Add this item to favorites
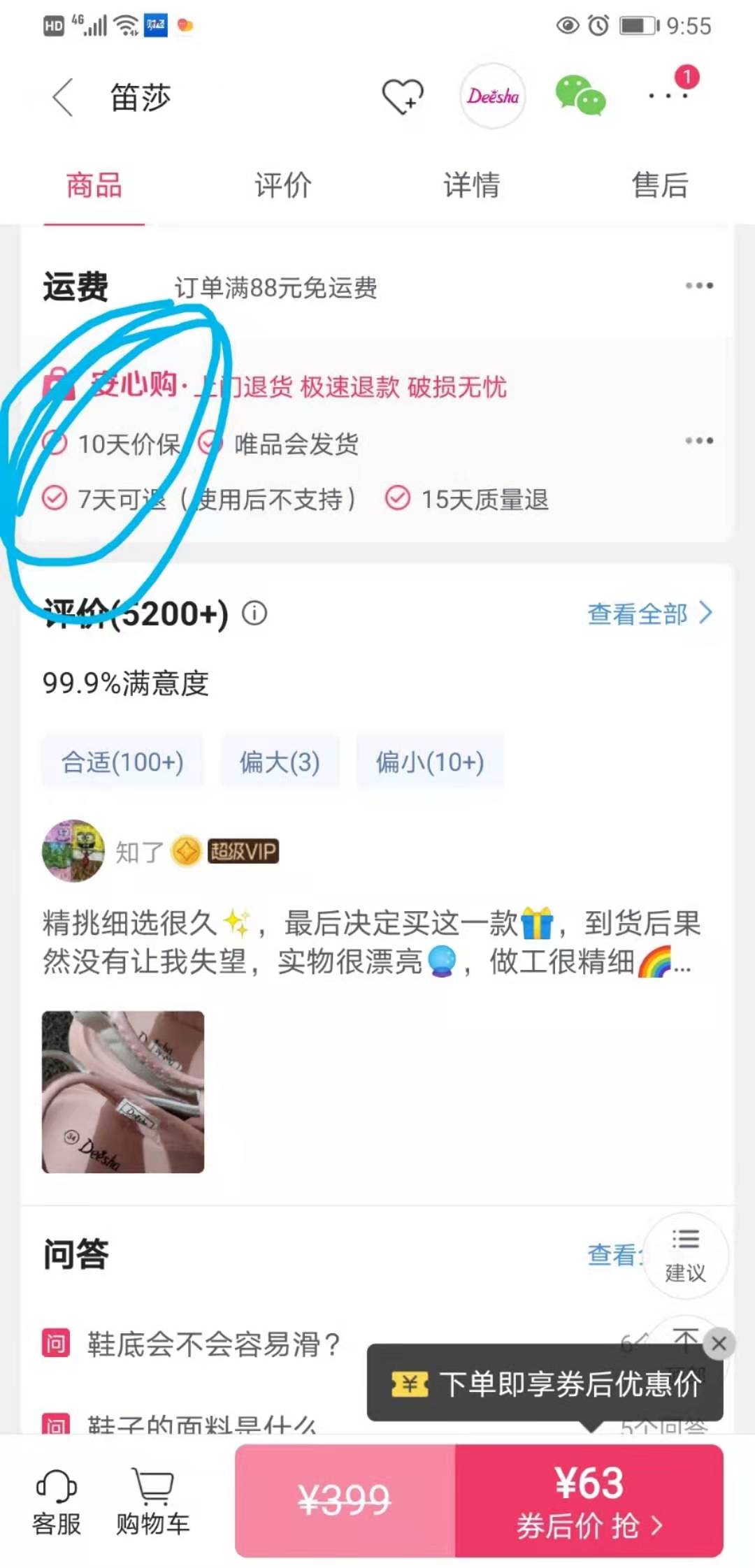 [x=403, y=96]
